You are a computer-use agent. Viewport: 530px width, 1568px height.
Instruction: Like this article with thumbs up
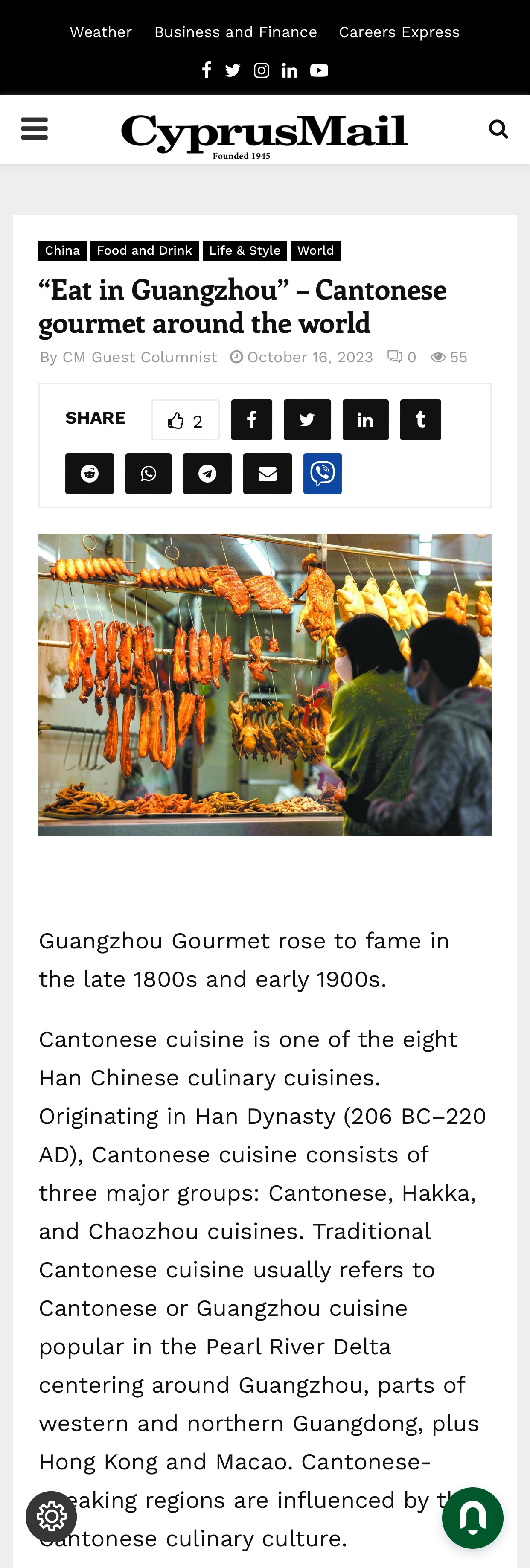[185, 420]
